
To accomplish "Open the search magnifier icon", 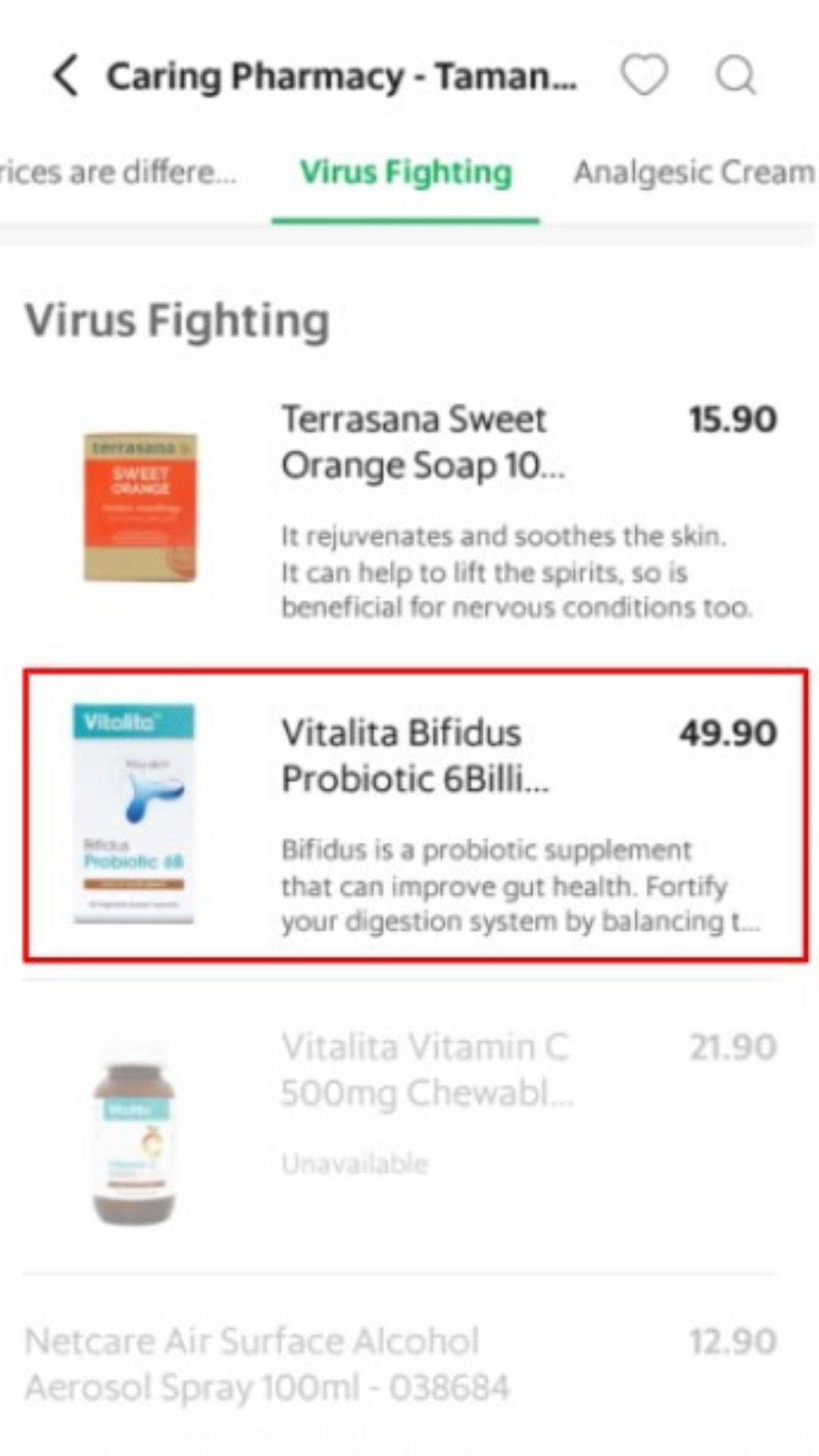I will [x=736, y=75].
